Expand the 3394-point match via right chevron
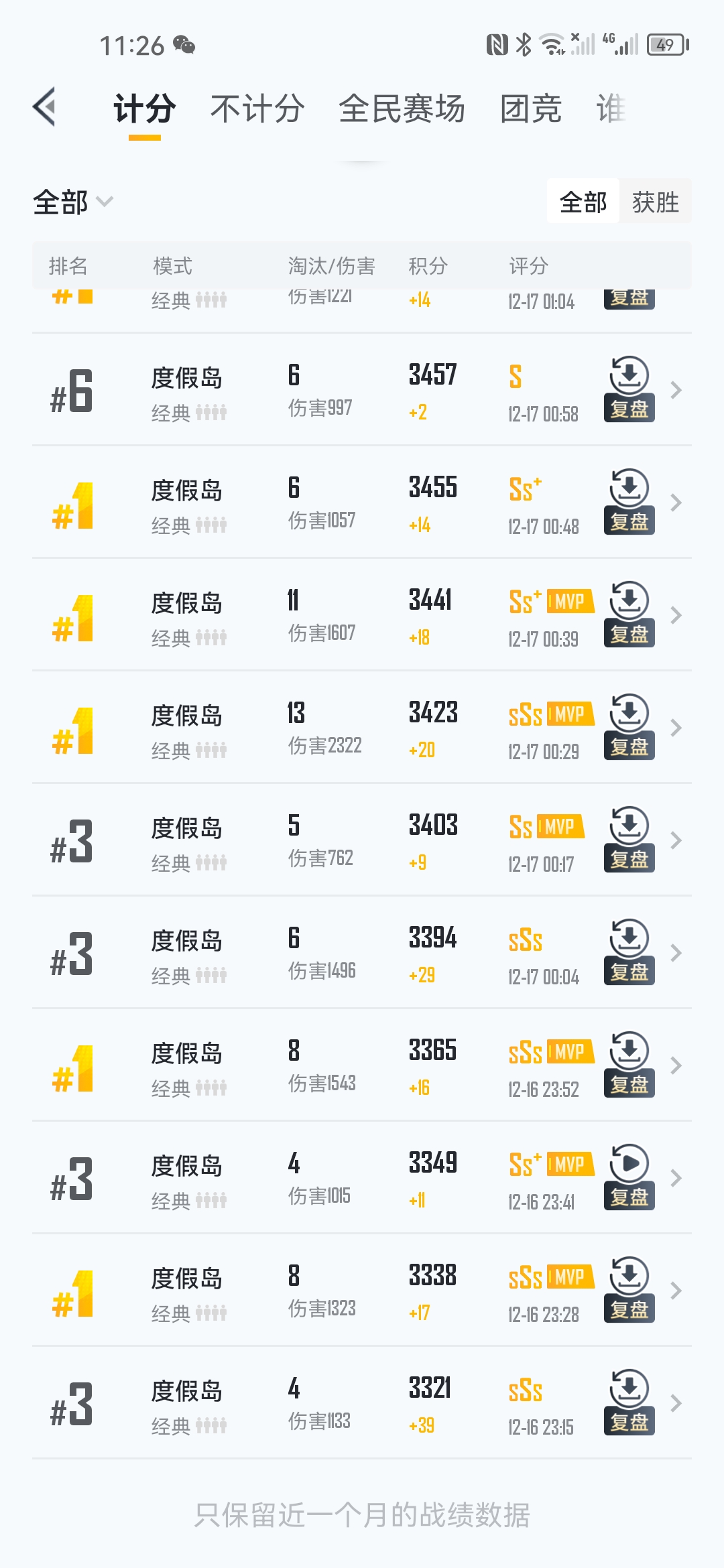Screen dimensions: 724x1568 [x=676, y=953]
